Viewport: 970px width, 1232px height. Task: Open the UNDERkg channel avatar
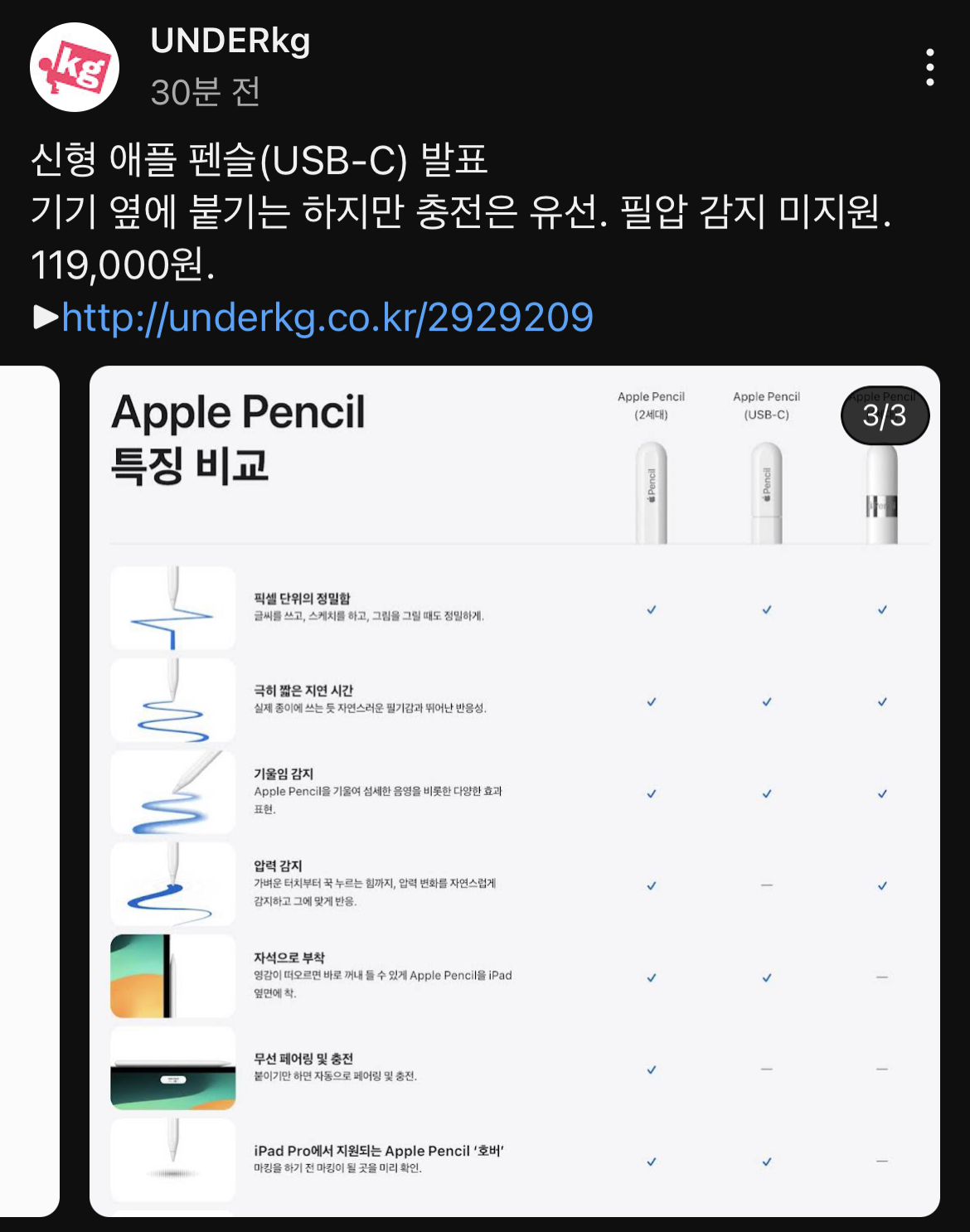75,67
